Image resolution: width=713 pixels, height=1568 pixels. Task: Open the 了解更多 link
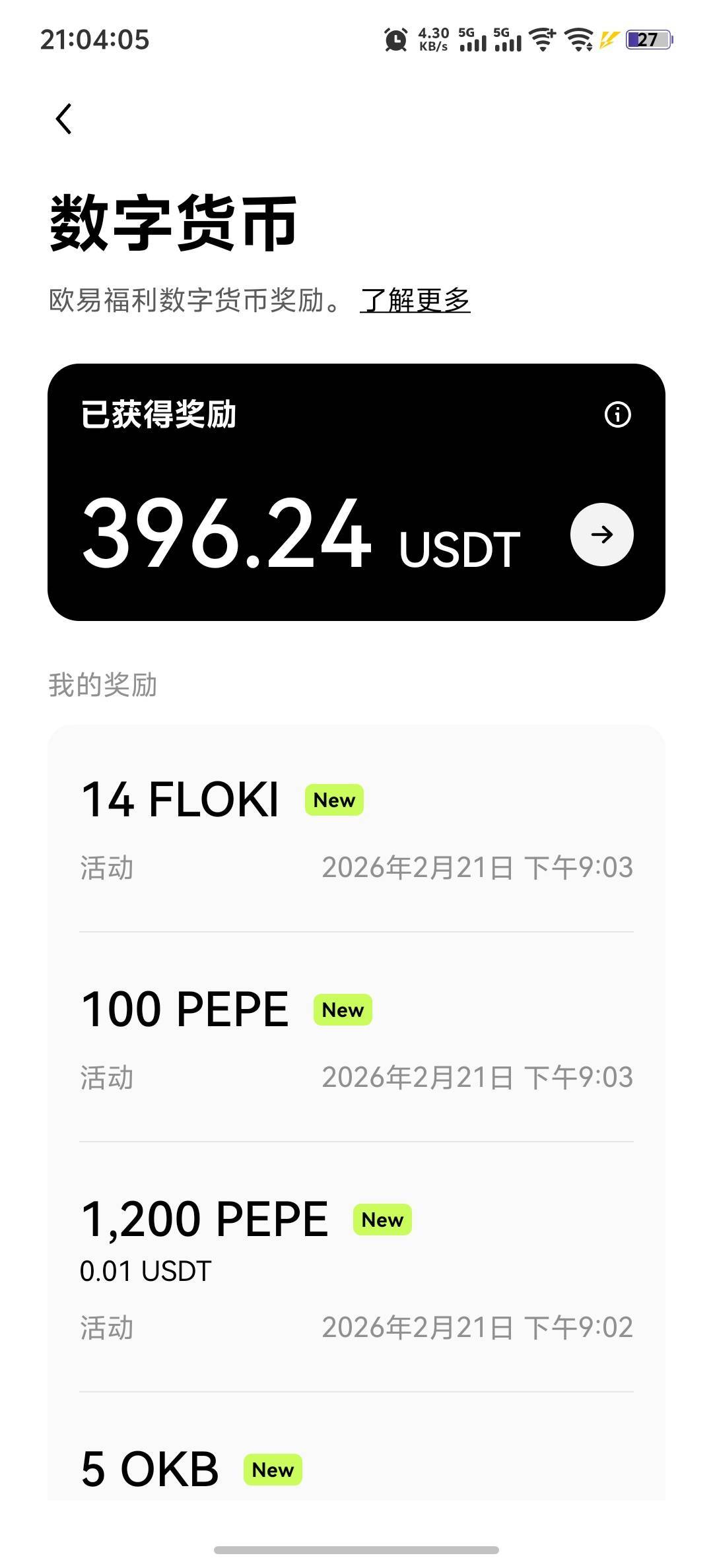(415, 300)
